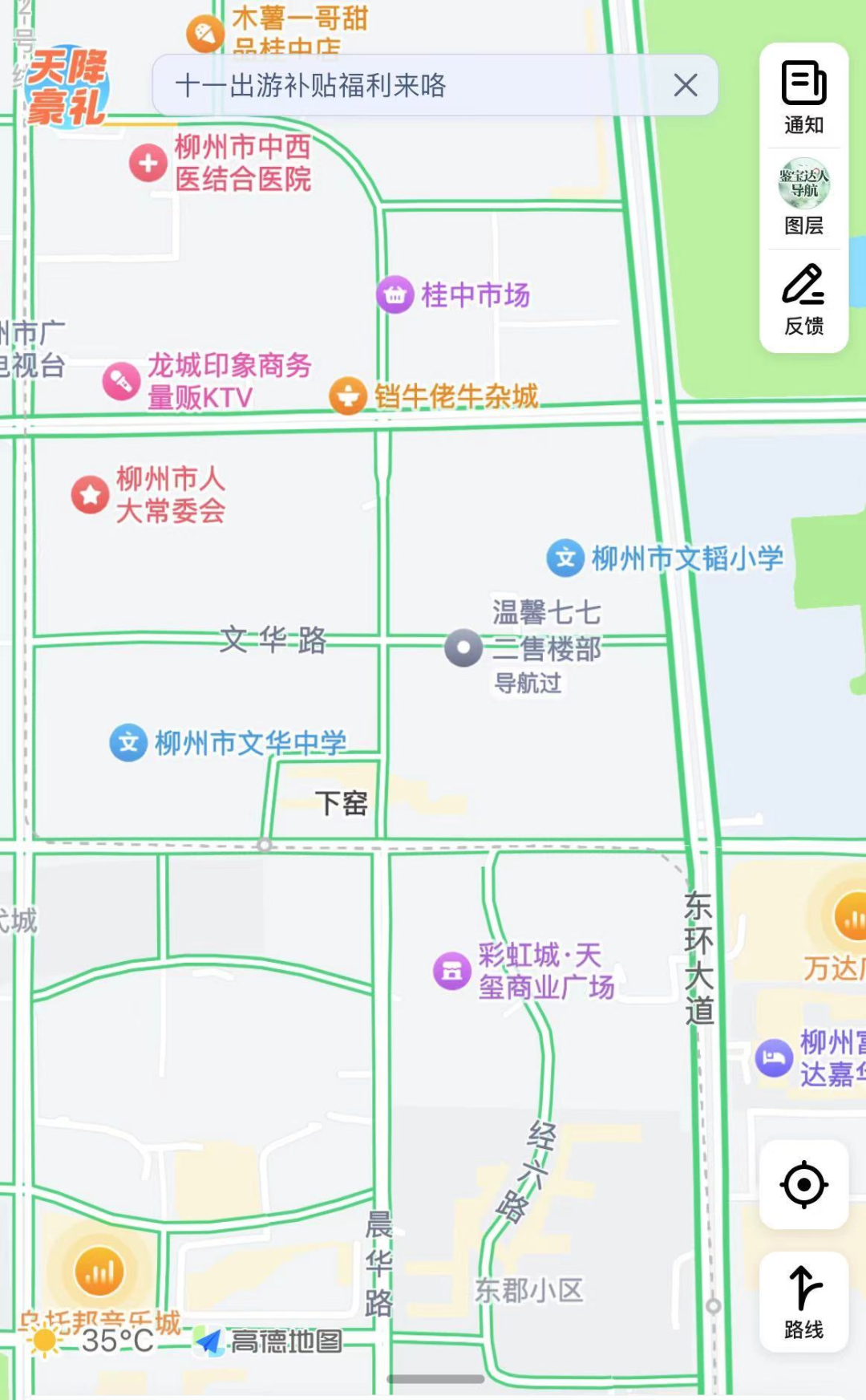Open the 铛牛佬牛杂城 restaurant marker
866x1400 pixels.
coord(348,396)
